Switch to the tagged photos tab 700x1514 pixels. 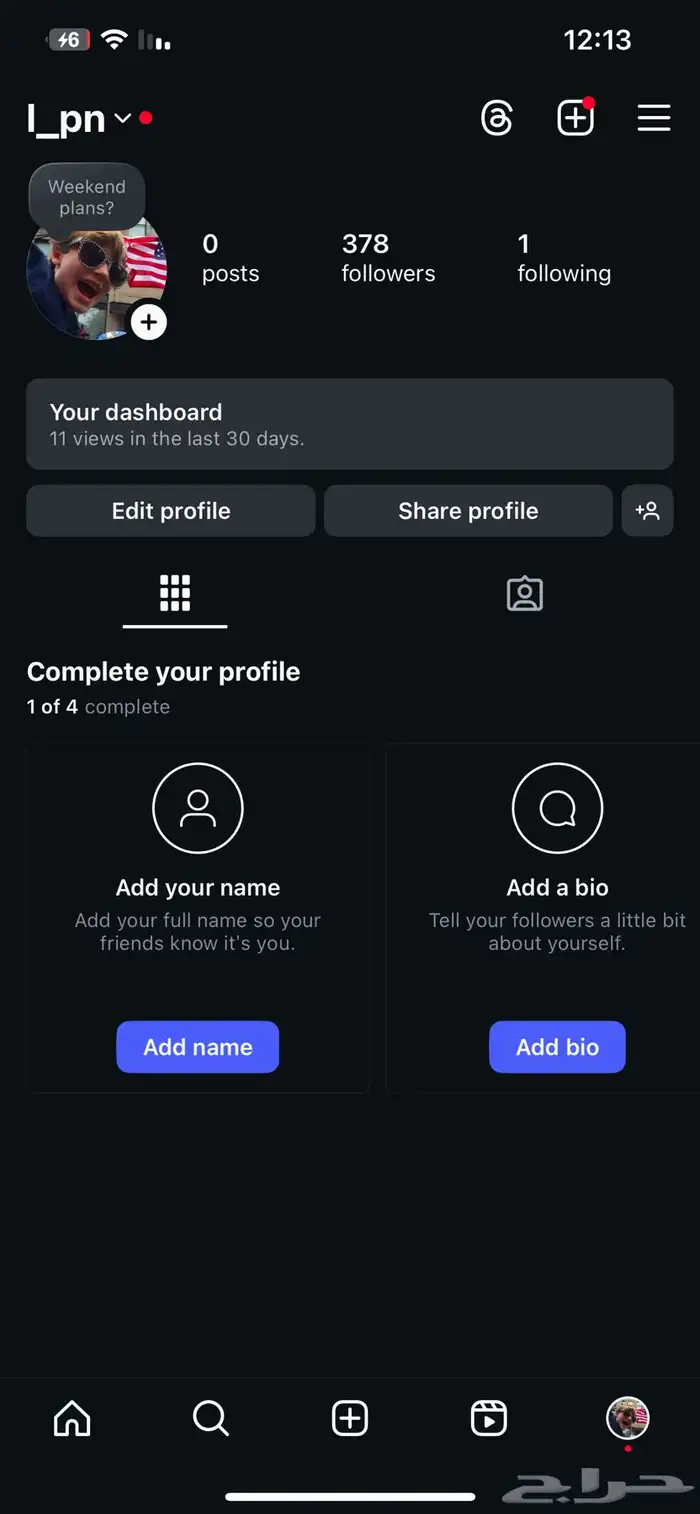[x=524, y=594]
